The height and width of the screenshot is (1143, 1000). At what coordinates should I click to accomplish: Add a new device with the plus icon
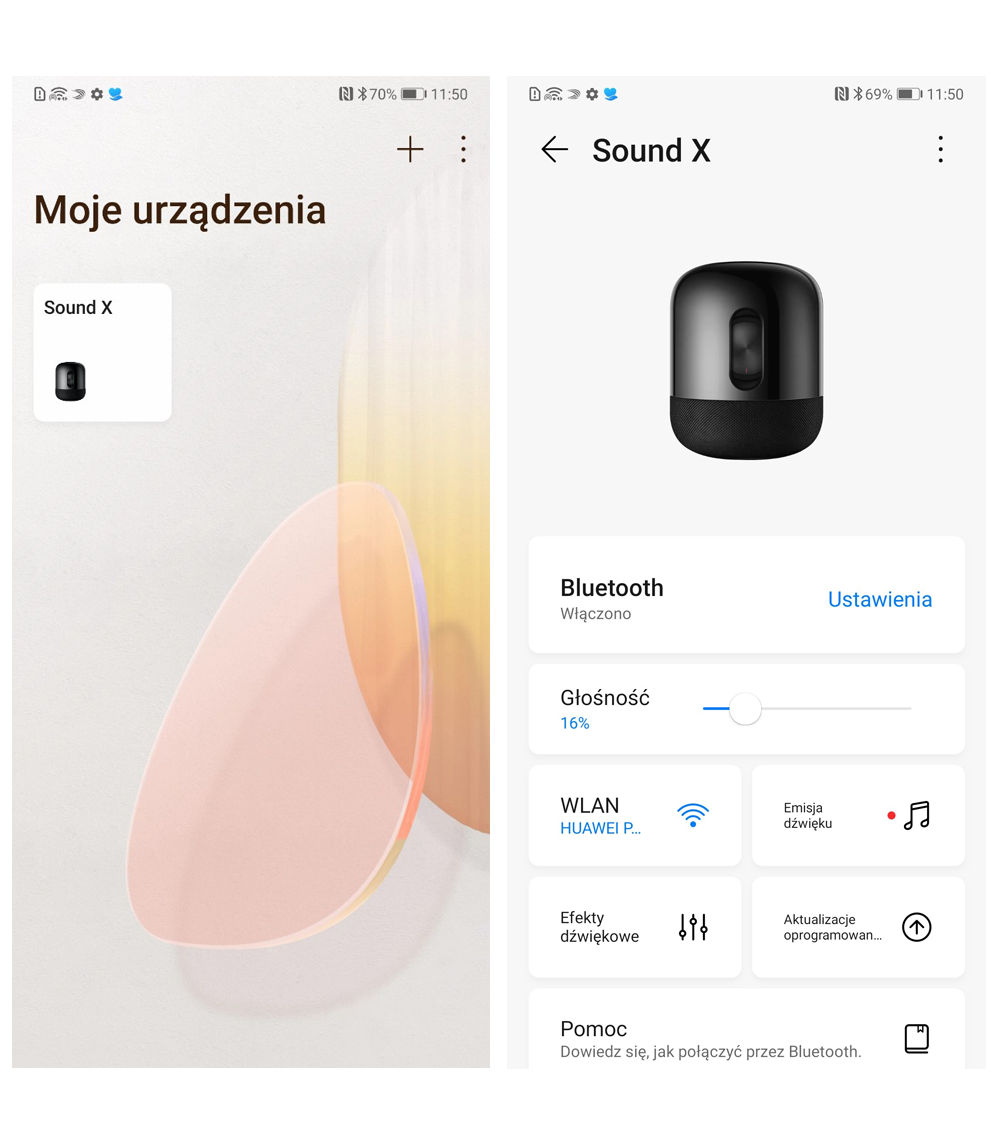pyautogui.click(x=410, y=150)
